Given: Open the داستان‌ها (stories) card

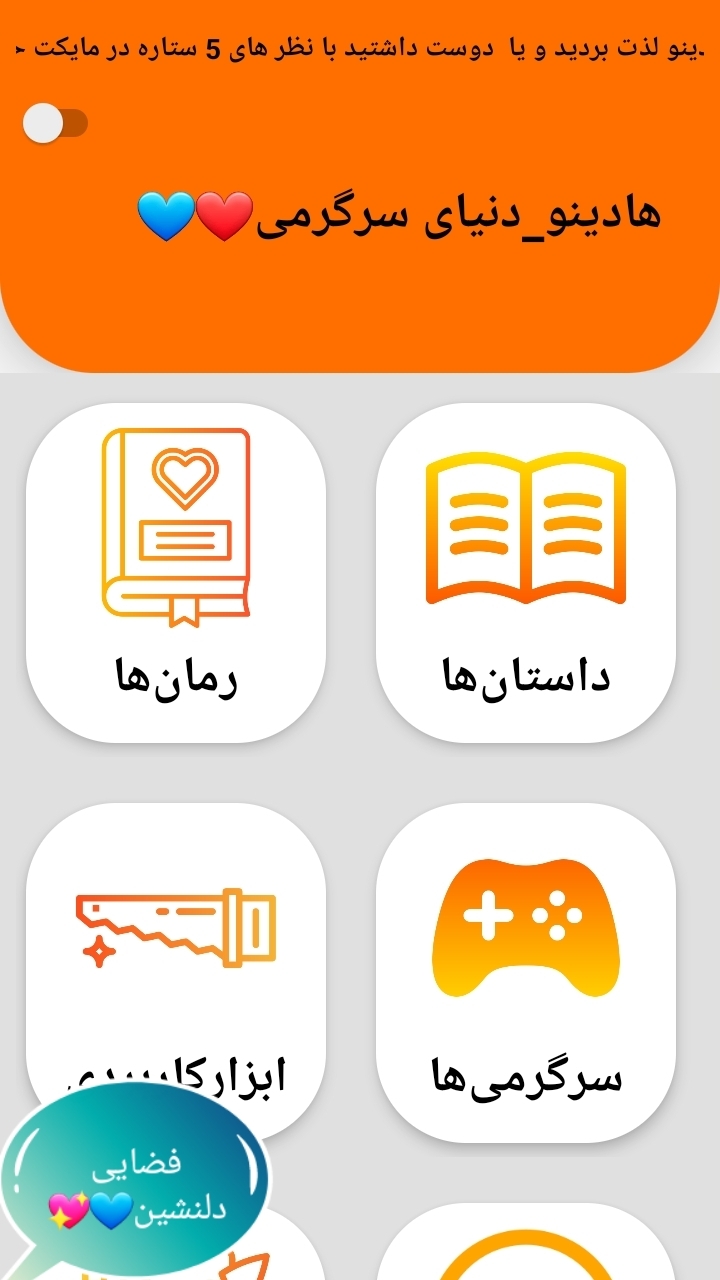Looking at the screenshot, I should [526, 572].
